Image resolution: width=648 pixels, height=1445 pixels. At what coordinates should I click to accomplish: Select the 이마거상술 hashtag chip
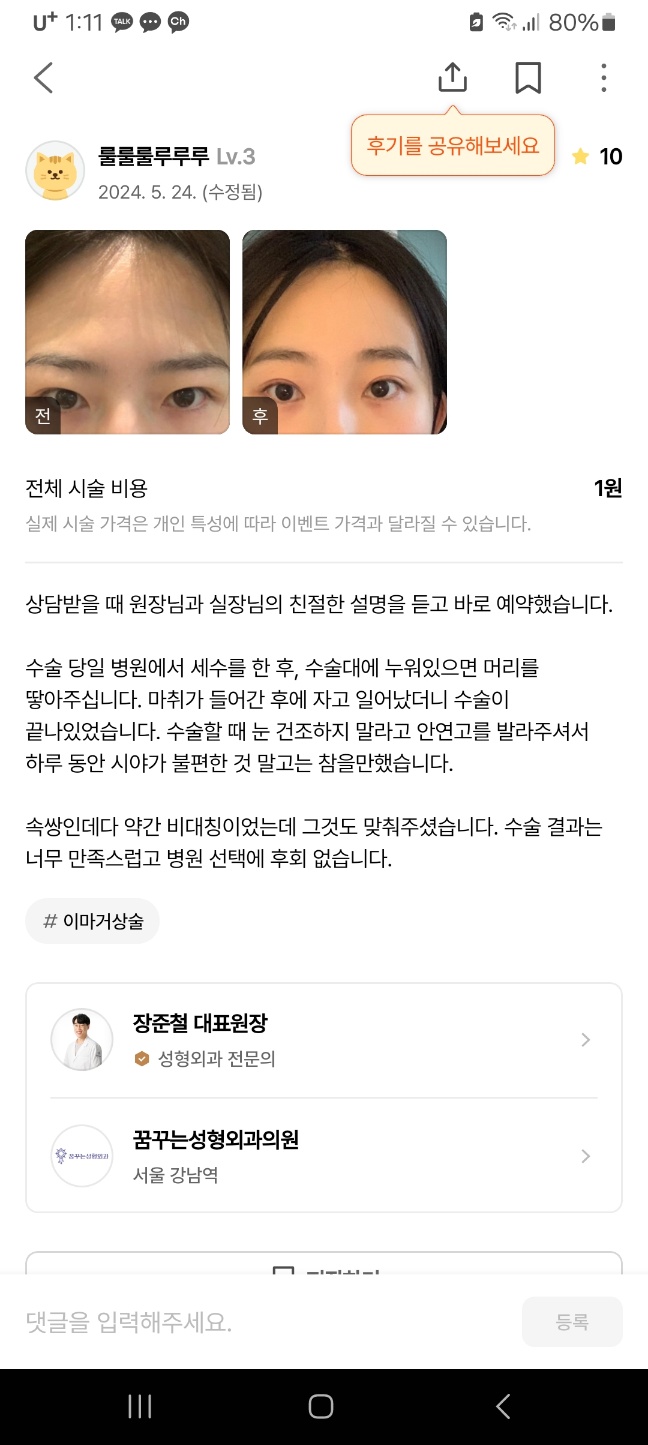click(93, 921)
